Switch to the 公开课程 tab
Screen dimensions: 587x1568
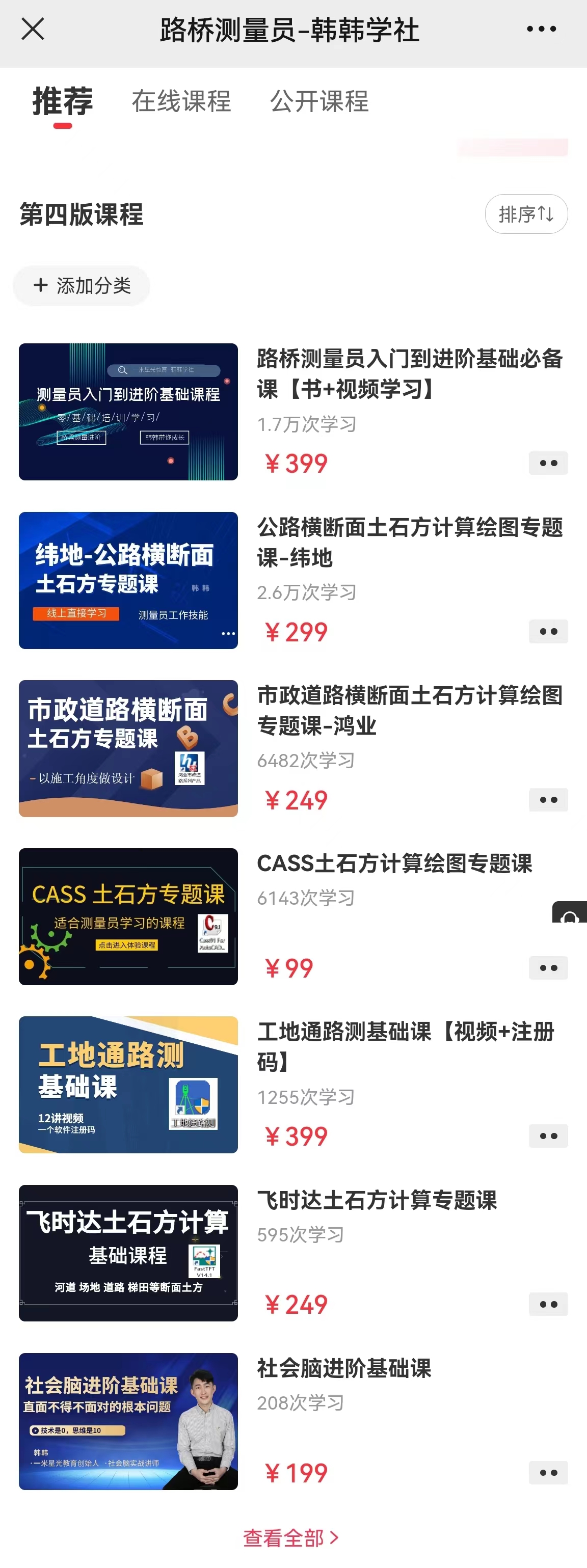coord(319,101)
